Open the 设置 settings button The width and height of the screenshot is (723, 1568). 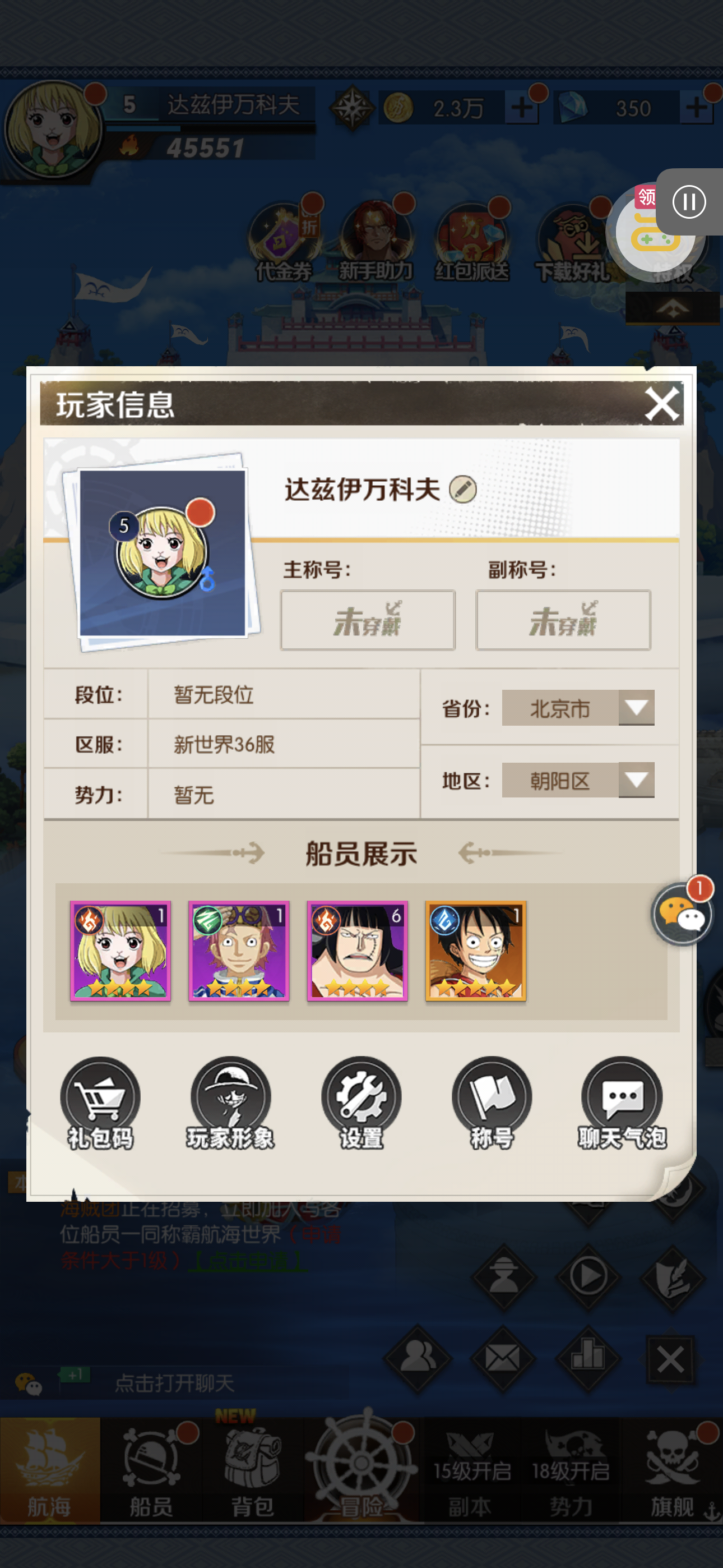click(361, 1103)
